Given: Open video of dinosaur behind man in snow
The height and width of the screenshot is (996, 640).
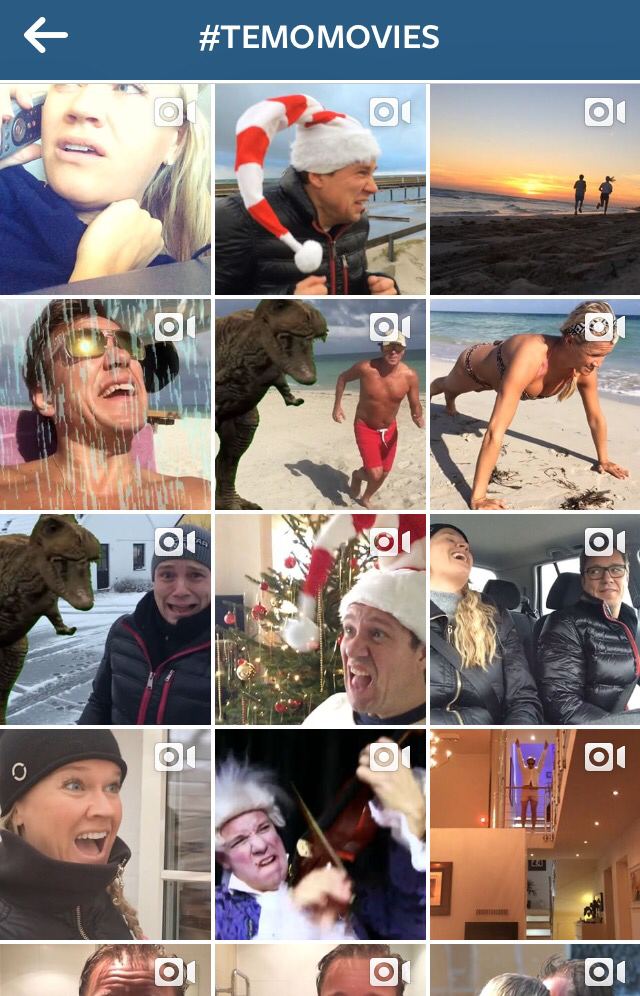Looking at the screenshot, I should click(x=105, y=619).
